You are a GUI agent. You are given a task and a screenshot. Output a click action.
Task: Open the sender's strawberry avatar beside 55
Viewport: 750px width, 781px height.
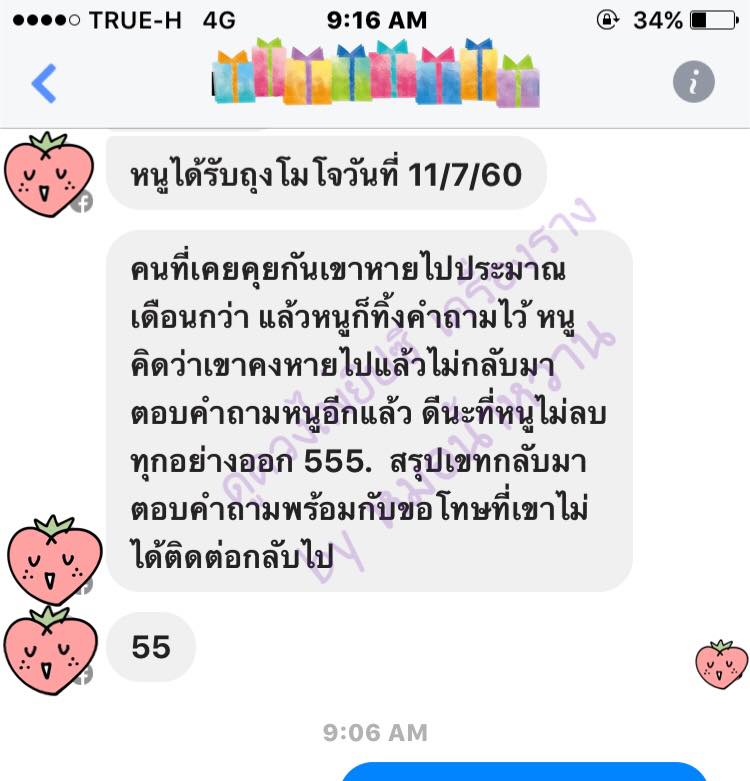[x=52, y=648]
